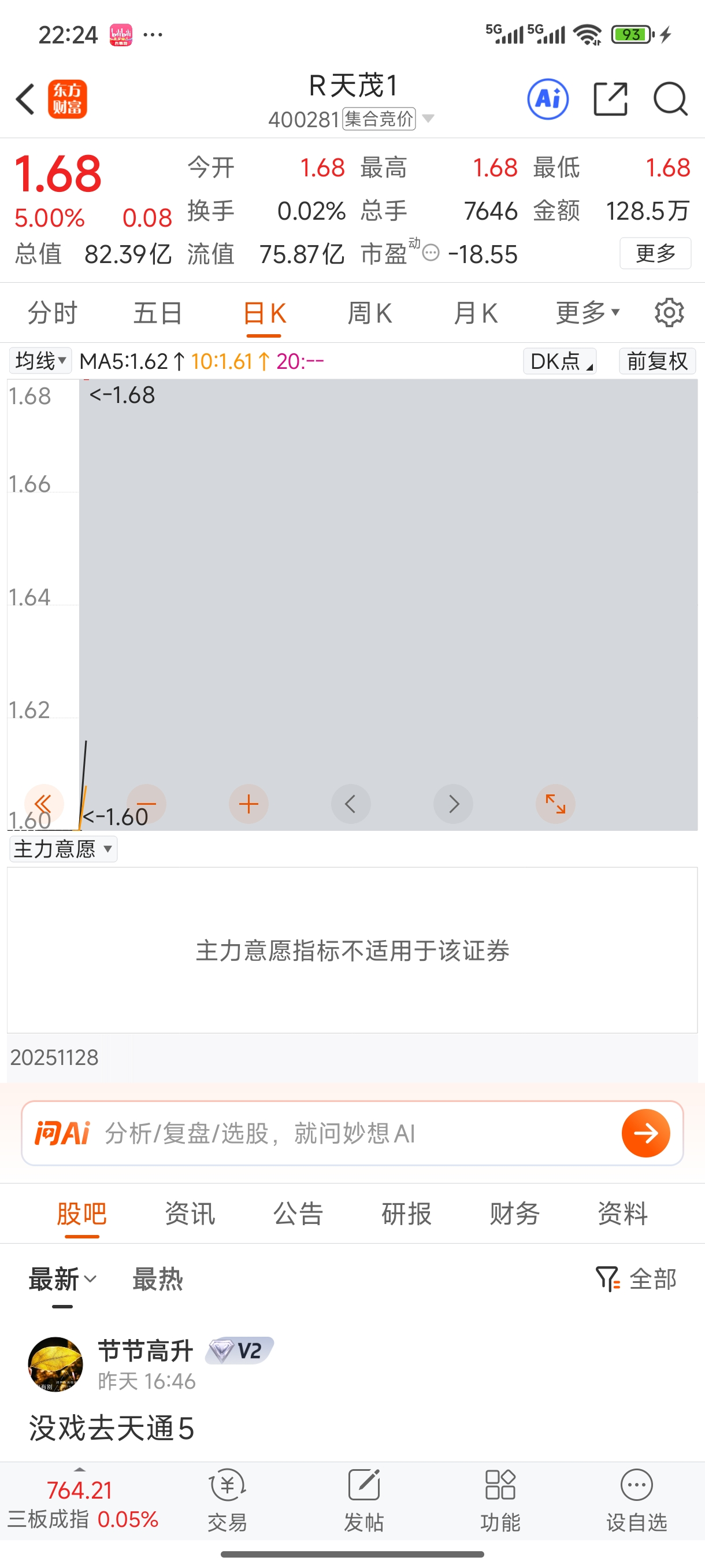705x1568 pixels.
Task: Open the 均线 indicator dropdown
Action: coord(40,361)
